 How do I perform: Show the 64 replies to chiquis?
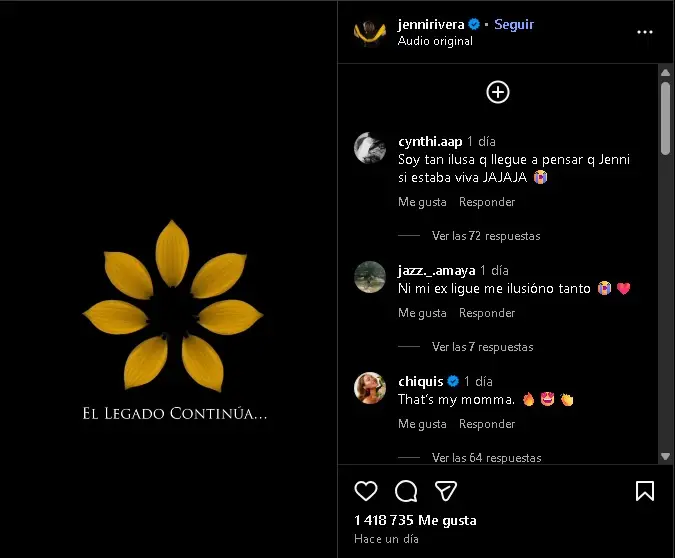tap(486, 458)
